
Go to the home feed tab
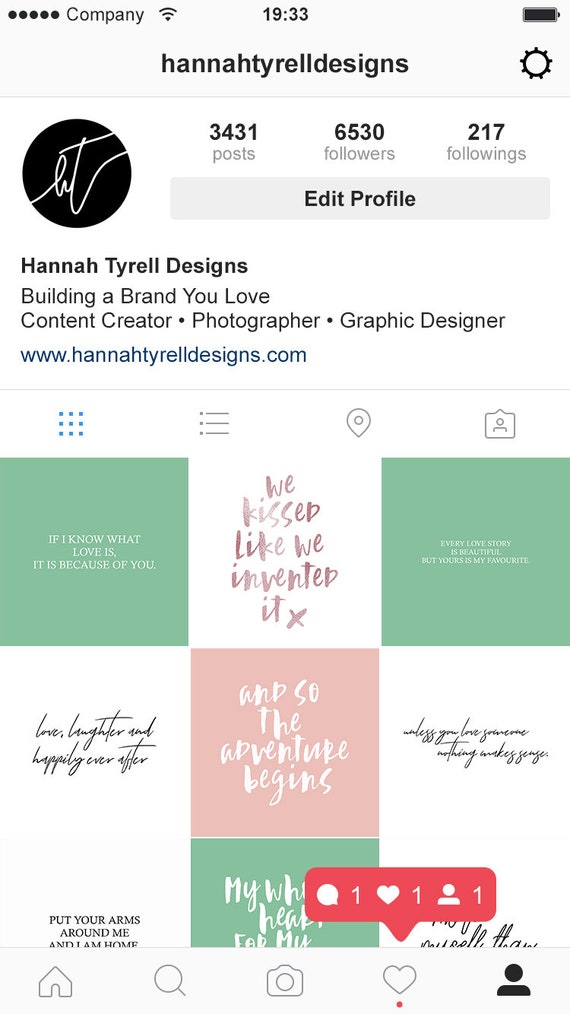(56, 981)
